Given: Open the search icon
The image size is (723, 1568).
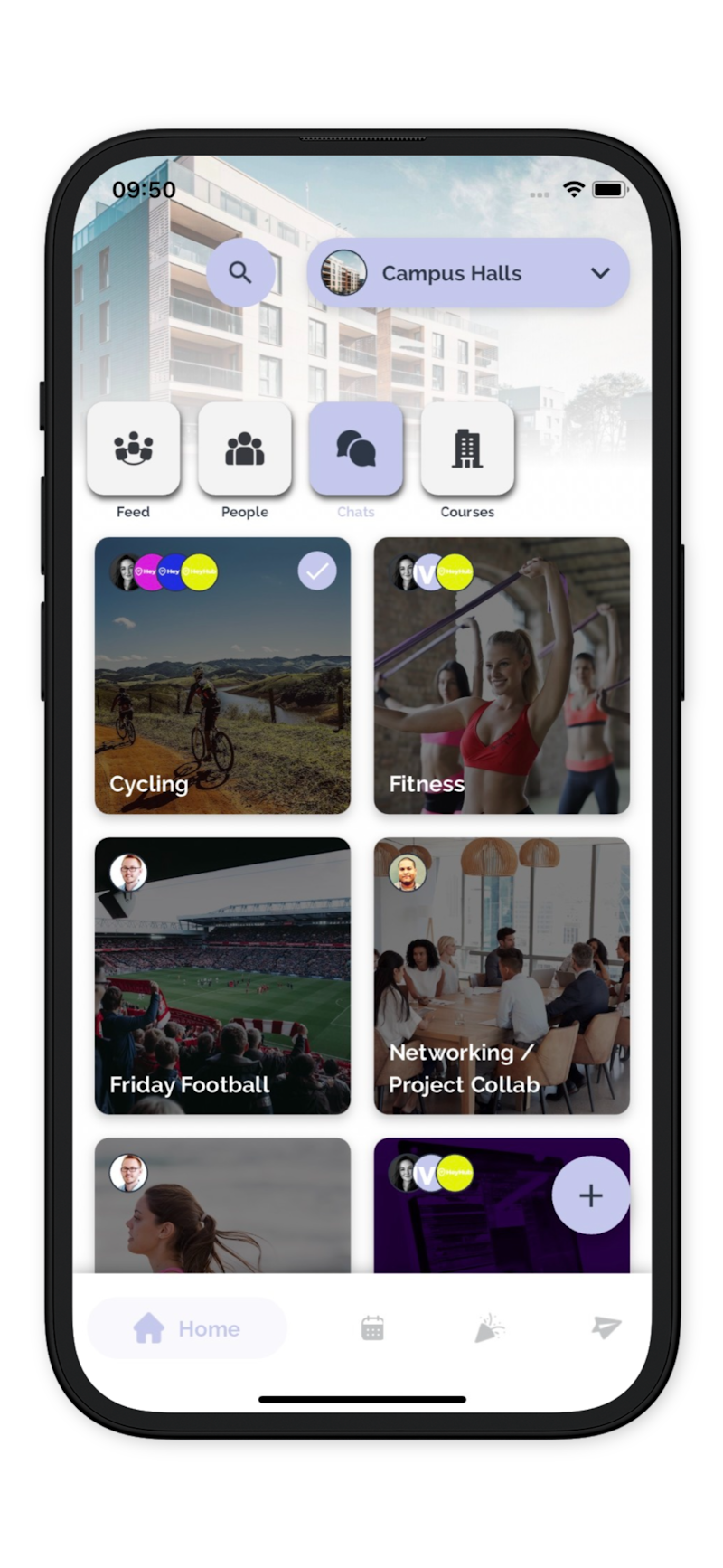Looking at the screenshot, I should pyautogui.click(x=239, y=272).
